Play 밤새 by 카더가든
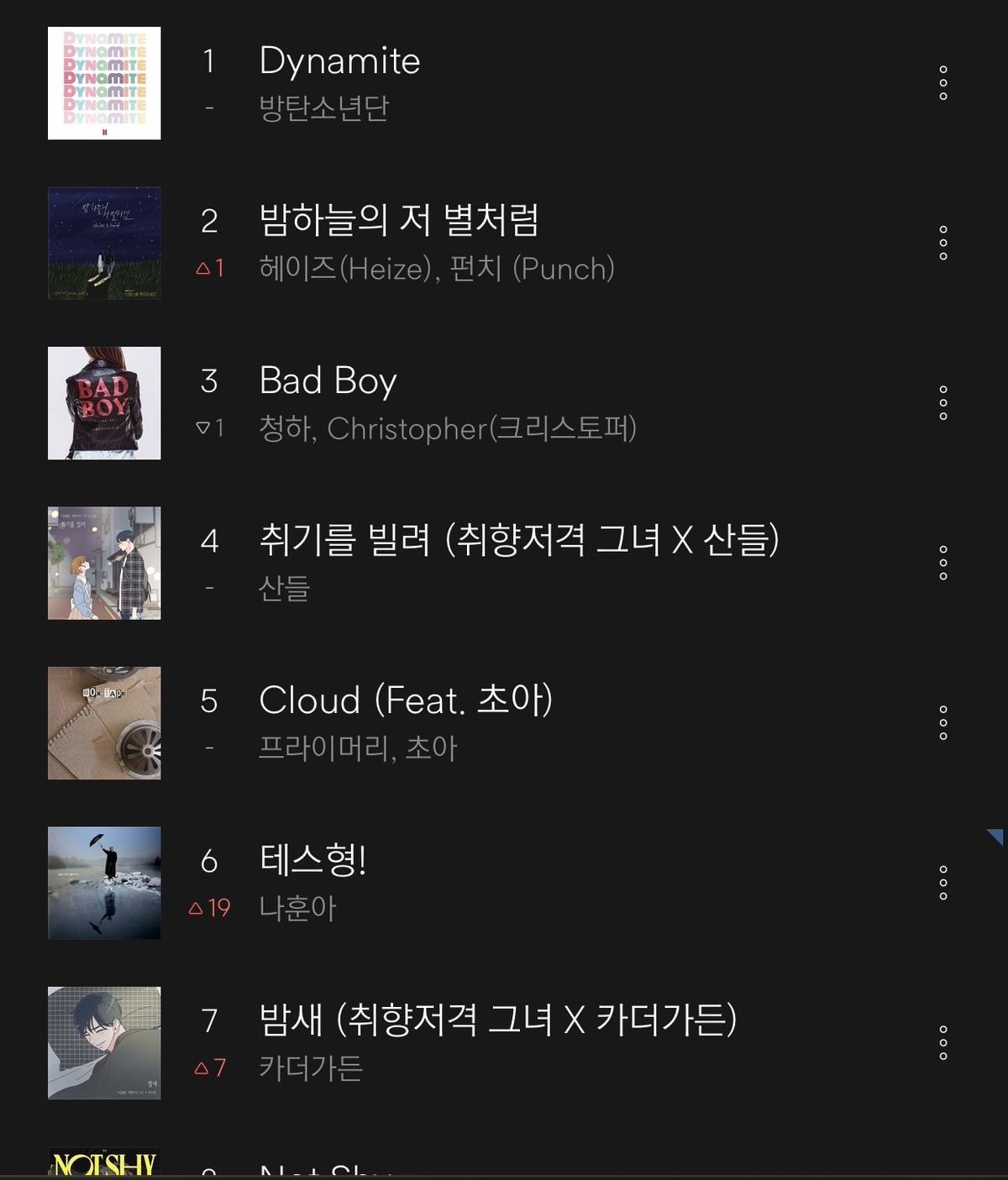The image size is (1008, 1180). click(x=497, y=1020)
